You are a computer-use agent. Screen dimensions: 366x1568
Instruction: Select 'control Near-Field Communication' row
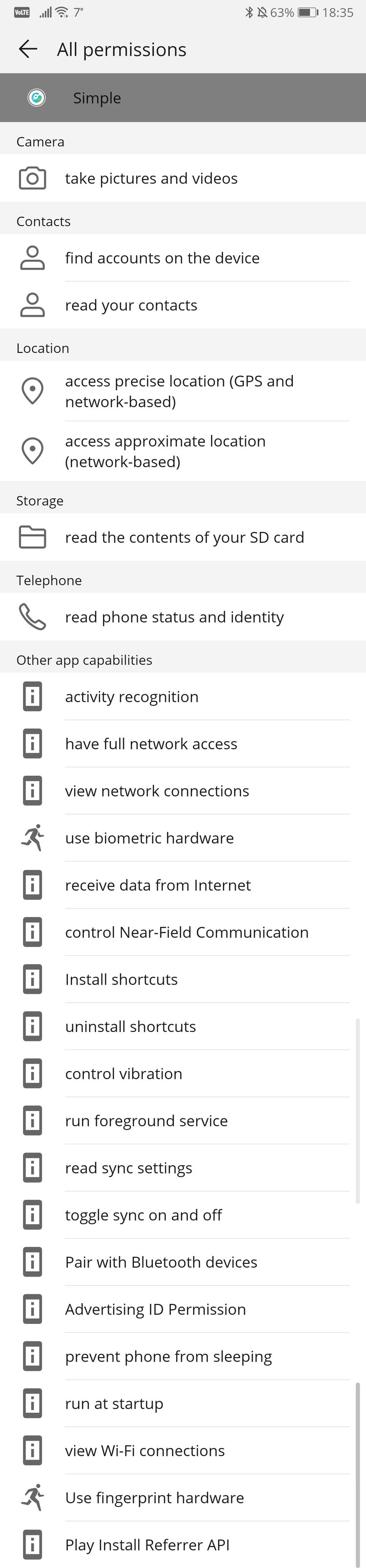[x=186, y=932]
